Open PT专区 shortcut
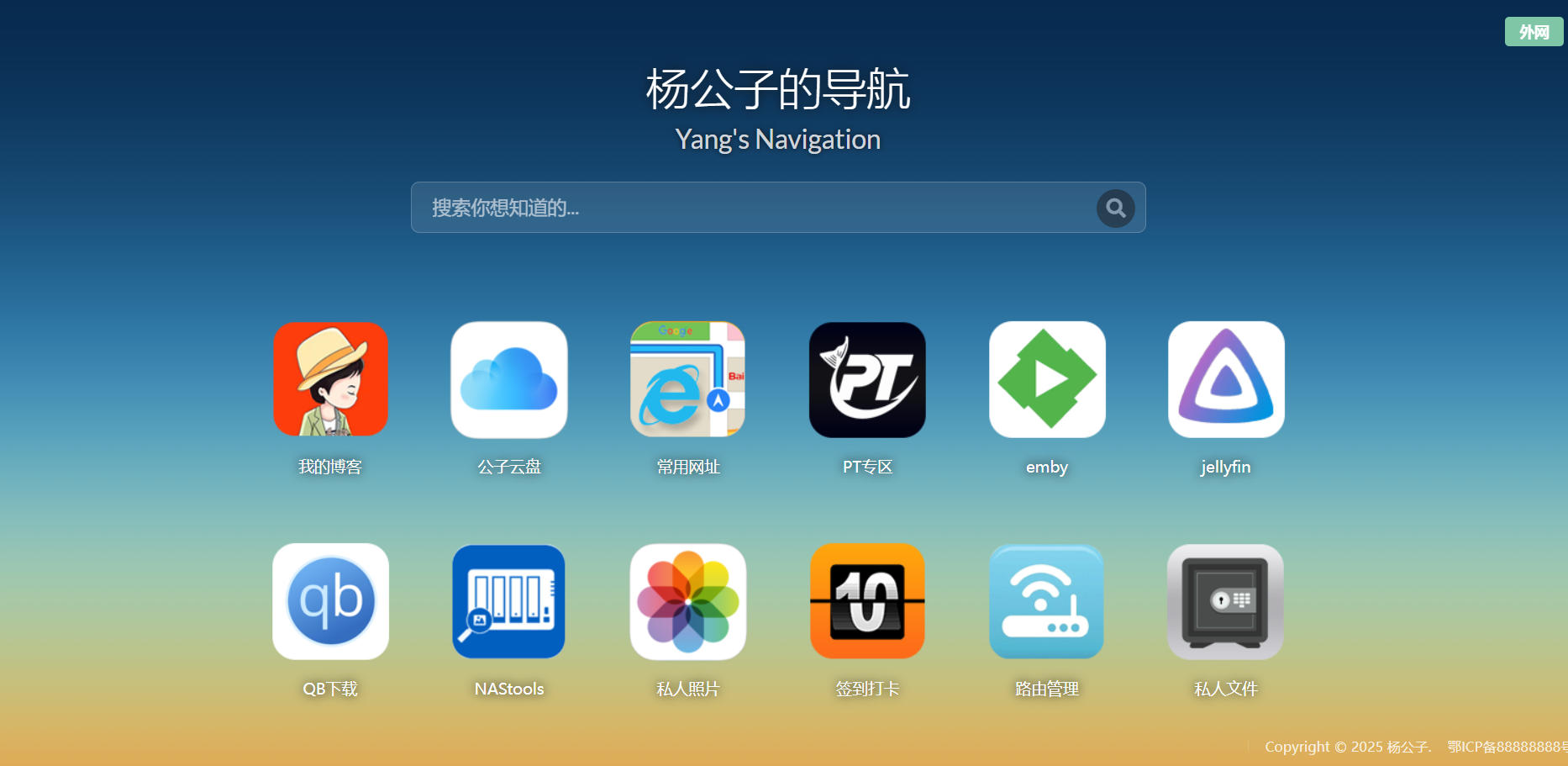 click(x=867, y=379)
